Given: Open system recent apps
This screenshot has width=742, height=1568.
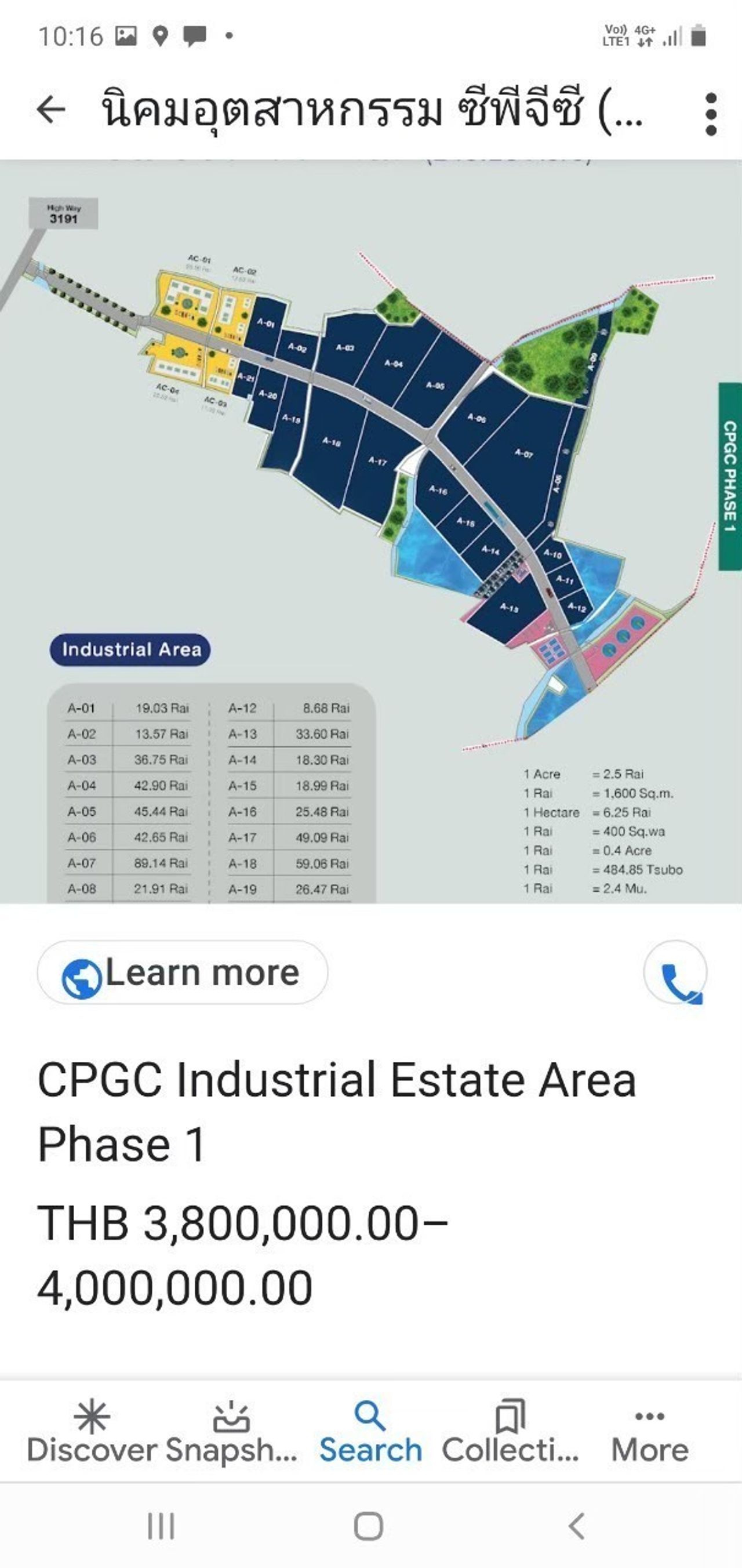Looking at the screenshot, I should click(x=161, y=1526).
